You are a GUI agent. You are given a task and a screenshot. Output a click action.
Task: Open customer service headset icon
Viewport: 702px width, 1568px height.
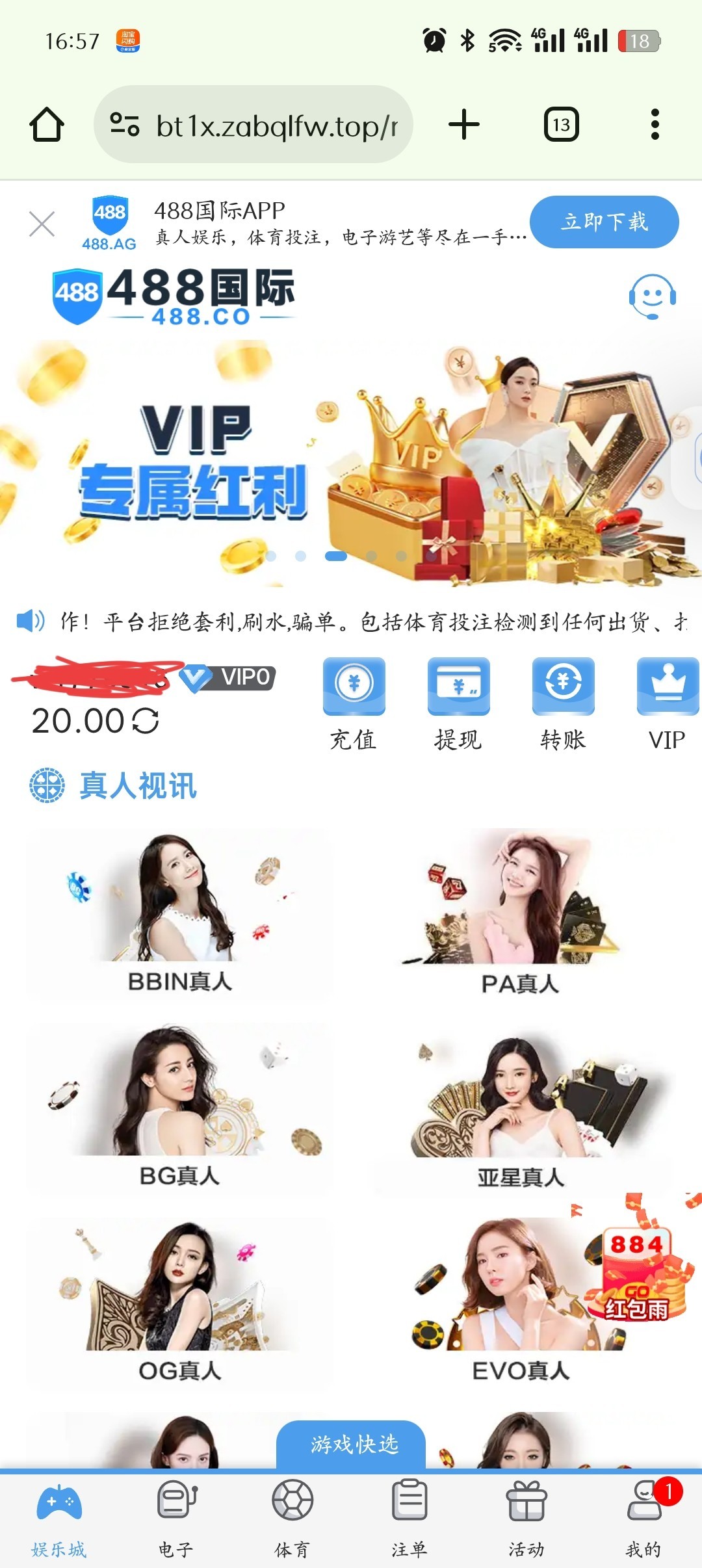pyautogui.click(x=652, y=297)
